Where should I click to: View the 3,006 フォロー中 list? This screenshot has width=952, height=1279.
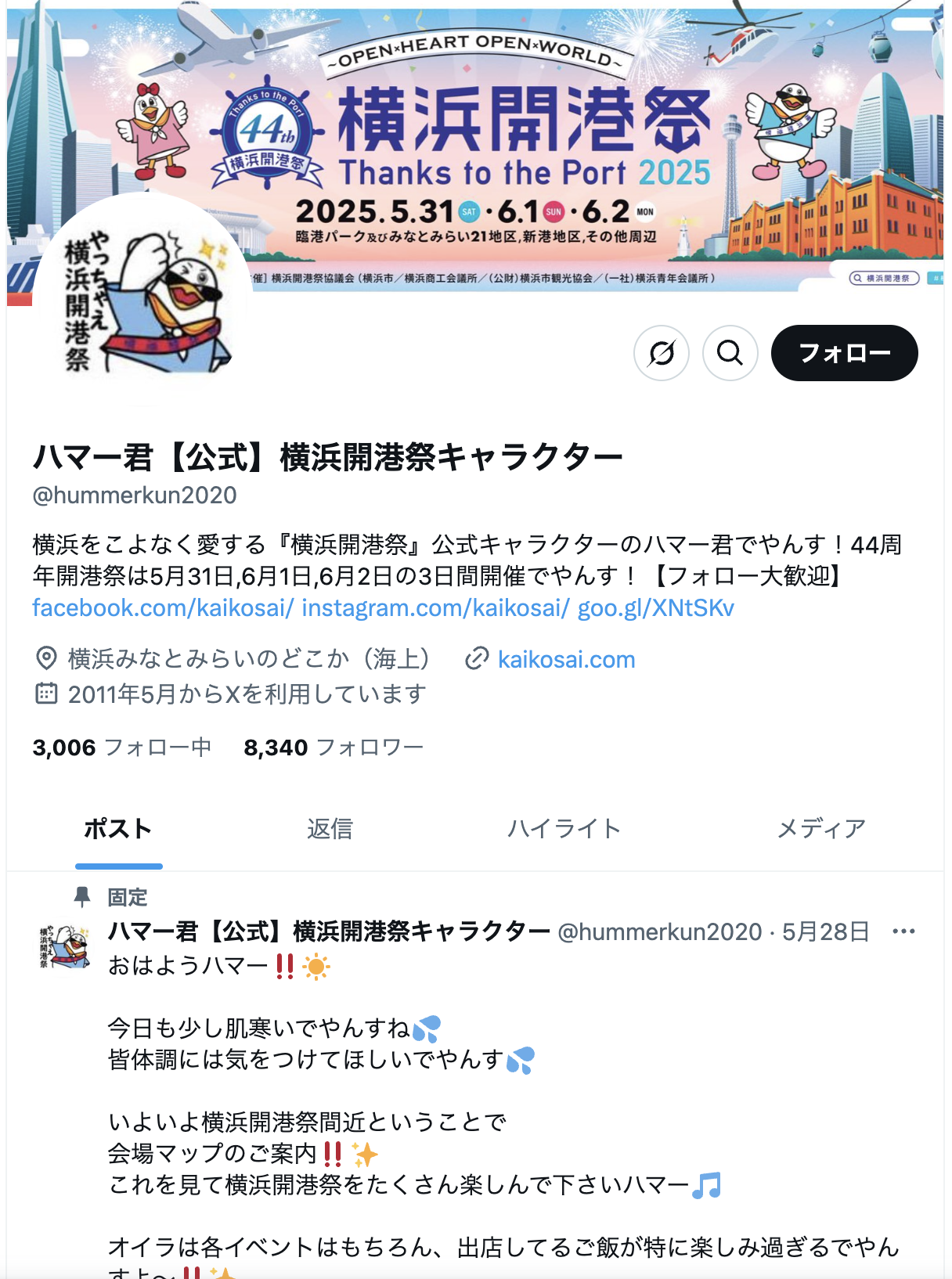(122, 748)
